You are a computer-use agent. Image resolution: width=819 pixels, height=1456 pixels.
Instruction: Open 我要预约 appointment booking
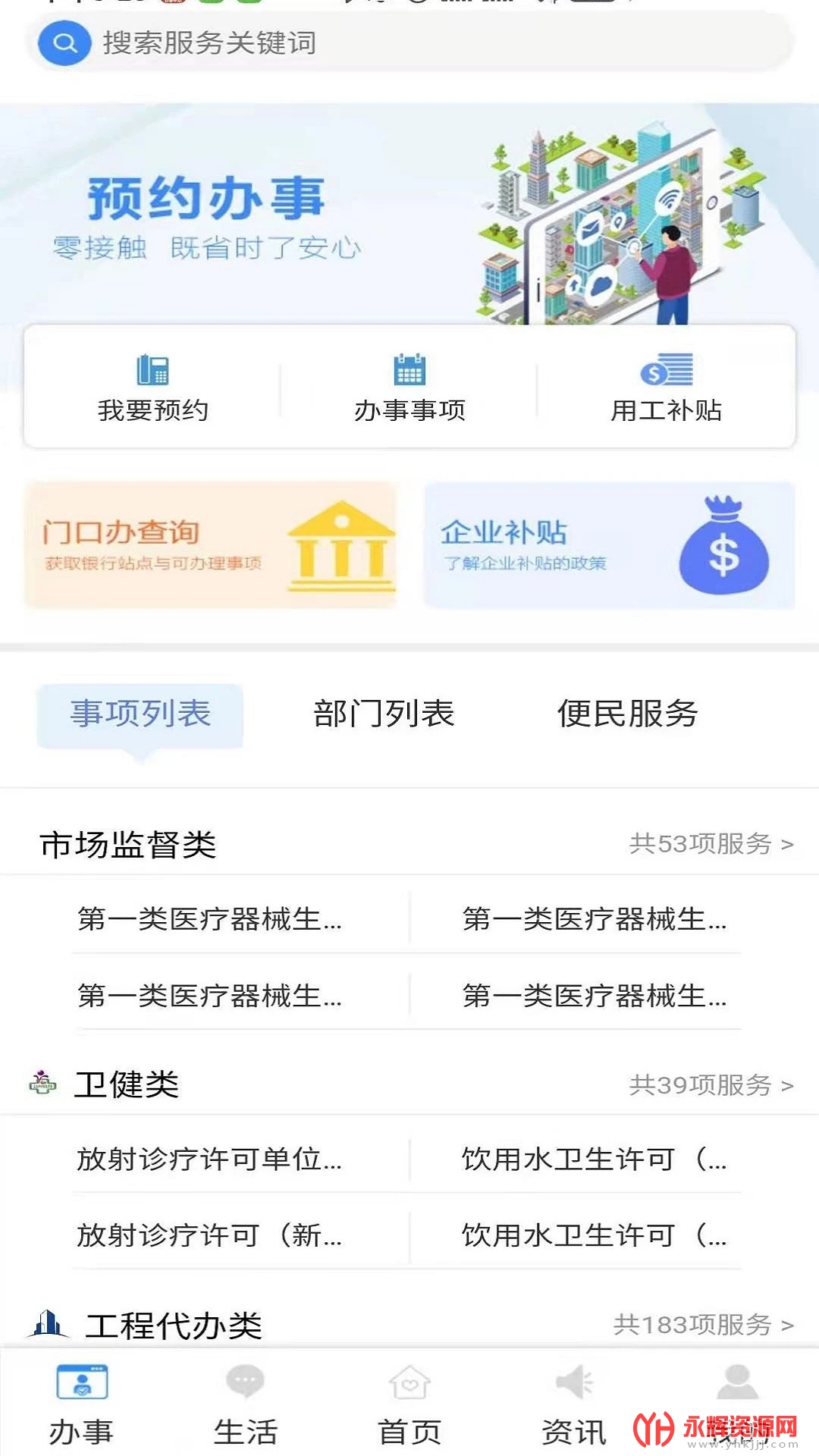(153, 388)
